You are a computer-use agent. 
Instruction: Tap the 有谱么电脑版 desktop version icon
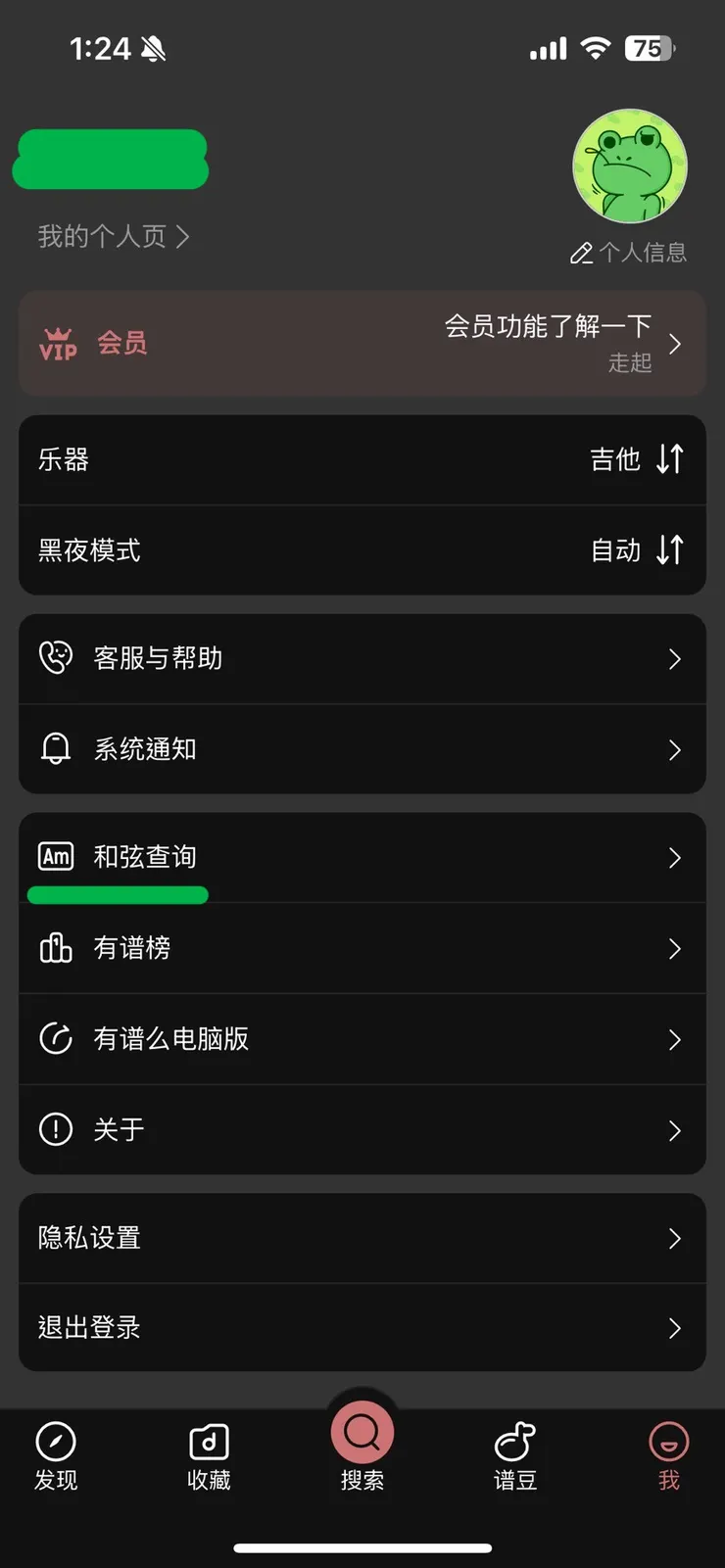click(56, 1039)
